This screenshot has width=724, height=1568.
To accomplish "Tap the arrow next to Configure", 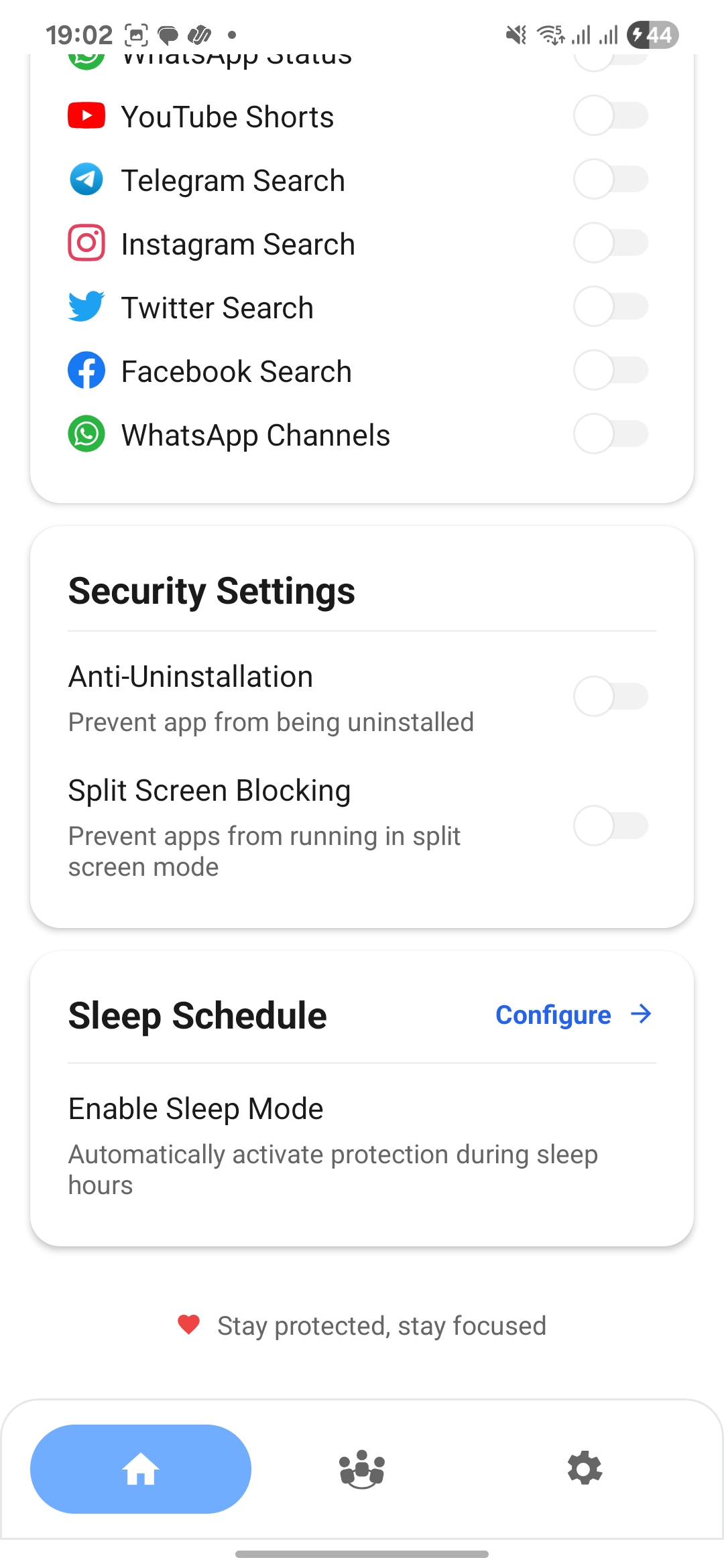I will tap(641, 1015).
